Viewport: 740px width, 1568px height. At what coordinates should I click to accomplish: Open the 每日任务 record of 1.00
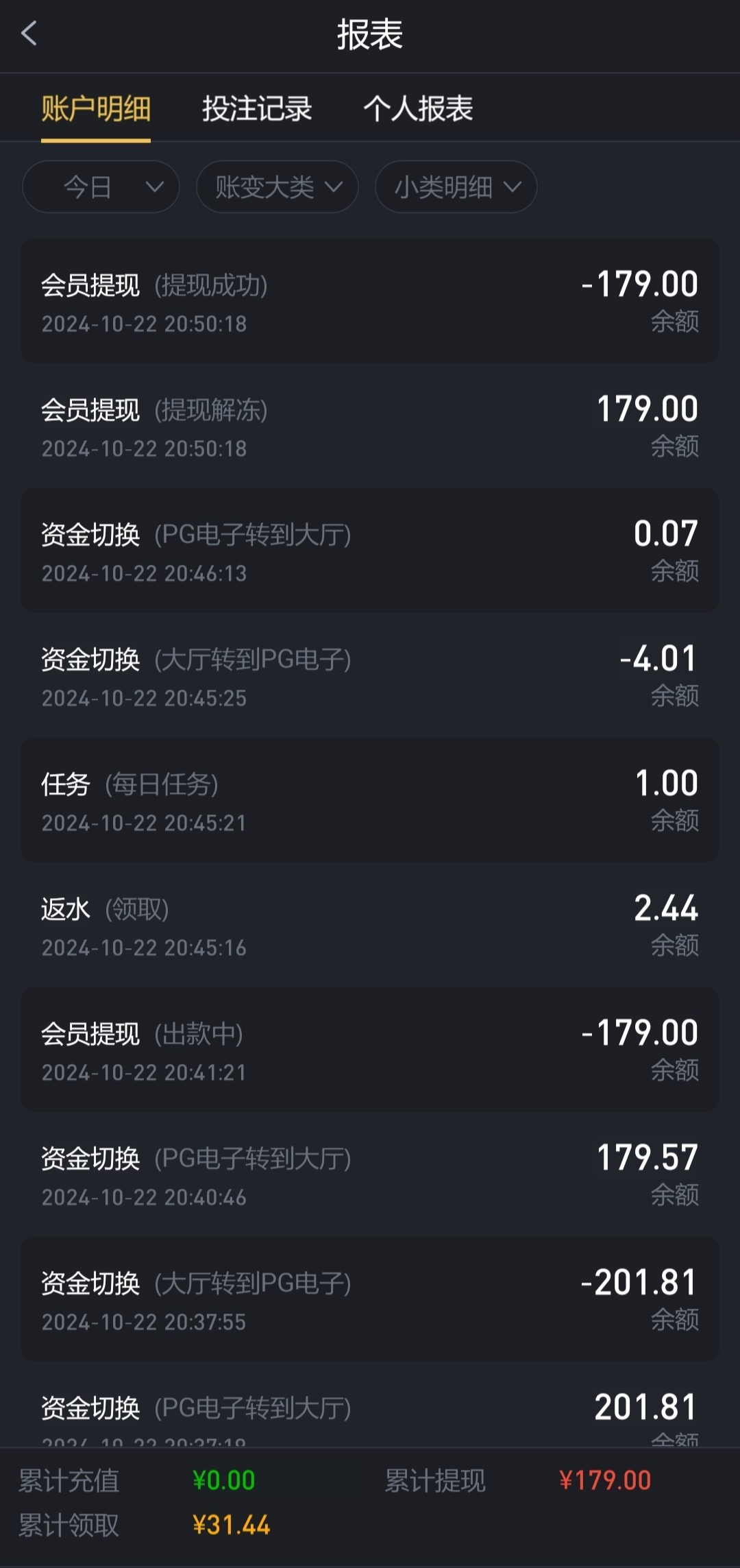(x=370, y=800)
